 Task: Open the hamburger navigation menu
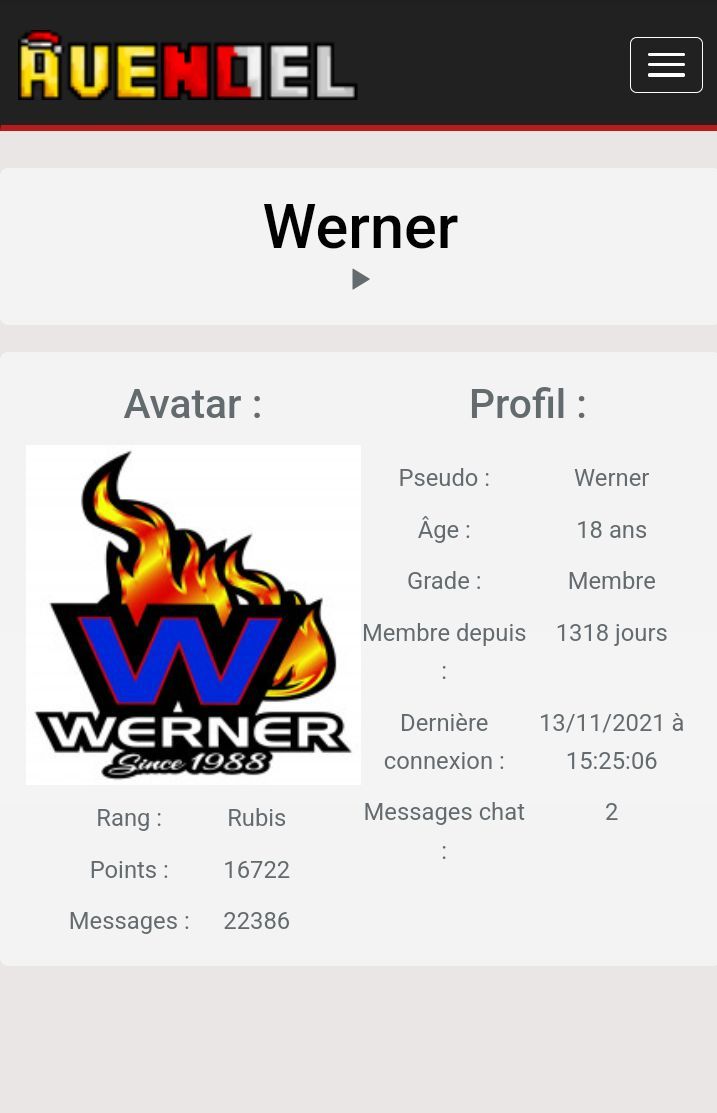coord(666,65)
